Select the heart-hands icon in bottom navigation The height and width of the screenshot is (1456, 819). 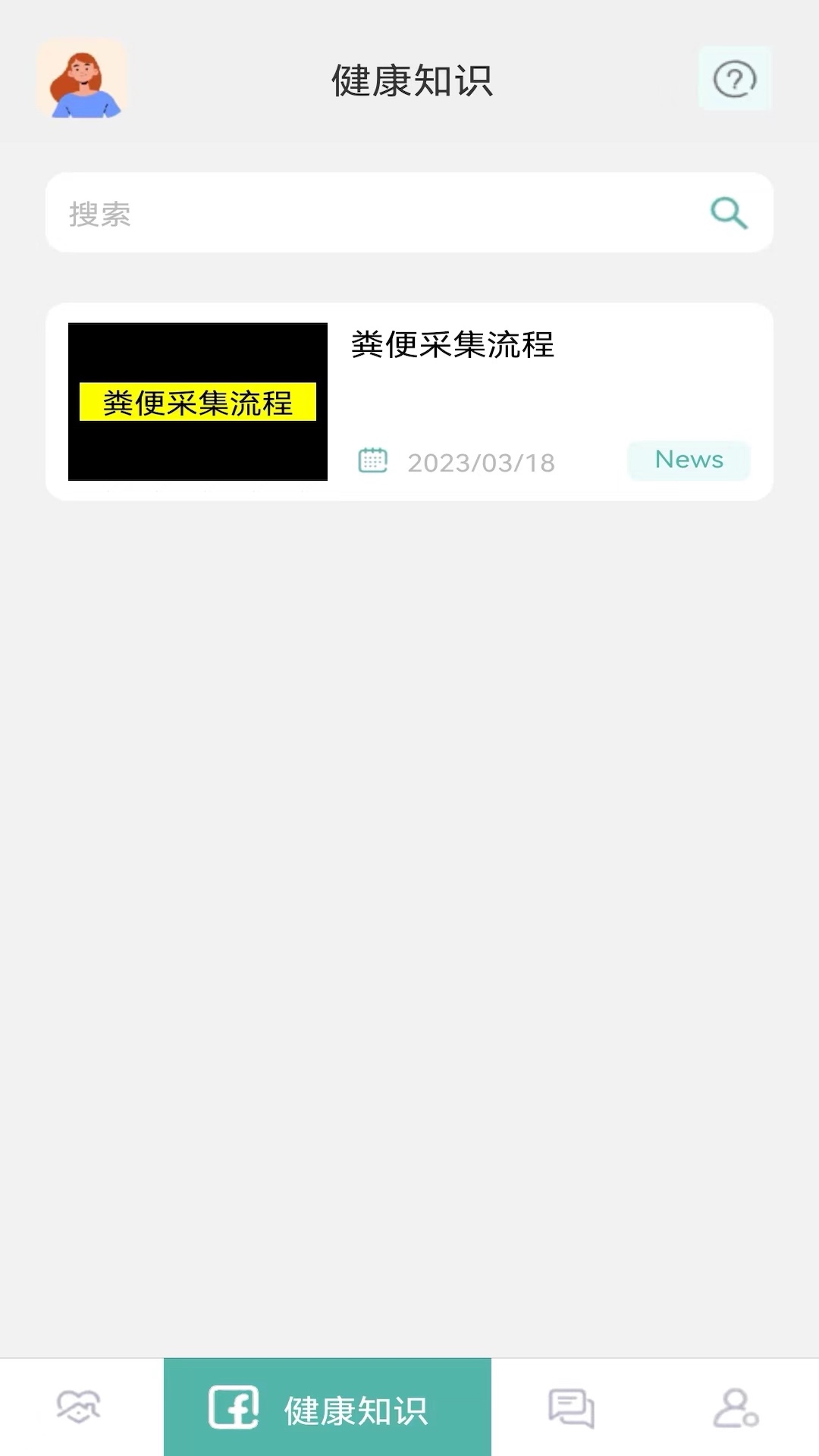coord(78,1408)
